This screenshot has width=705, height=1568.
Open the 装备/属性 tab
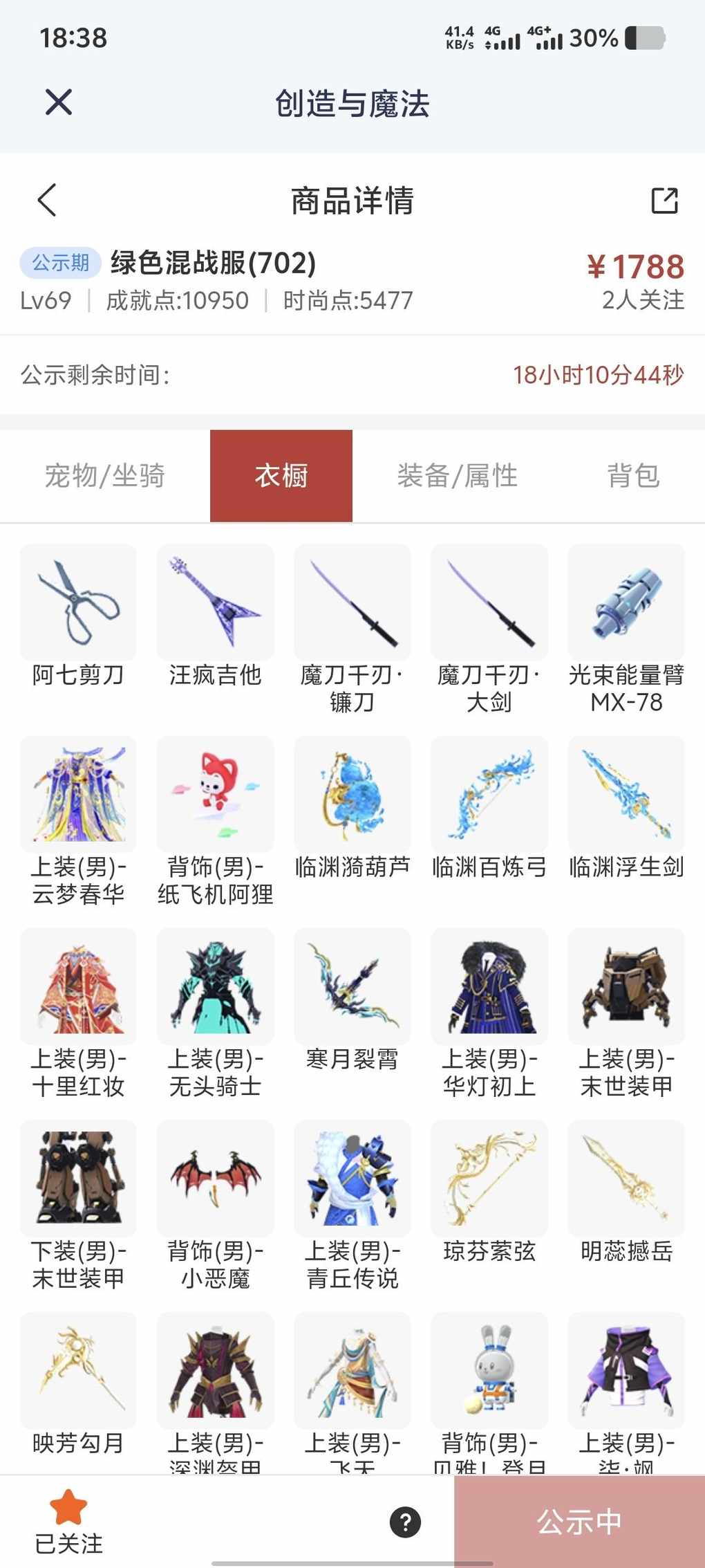pos(458,476)
